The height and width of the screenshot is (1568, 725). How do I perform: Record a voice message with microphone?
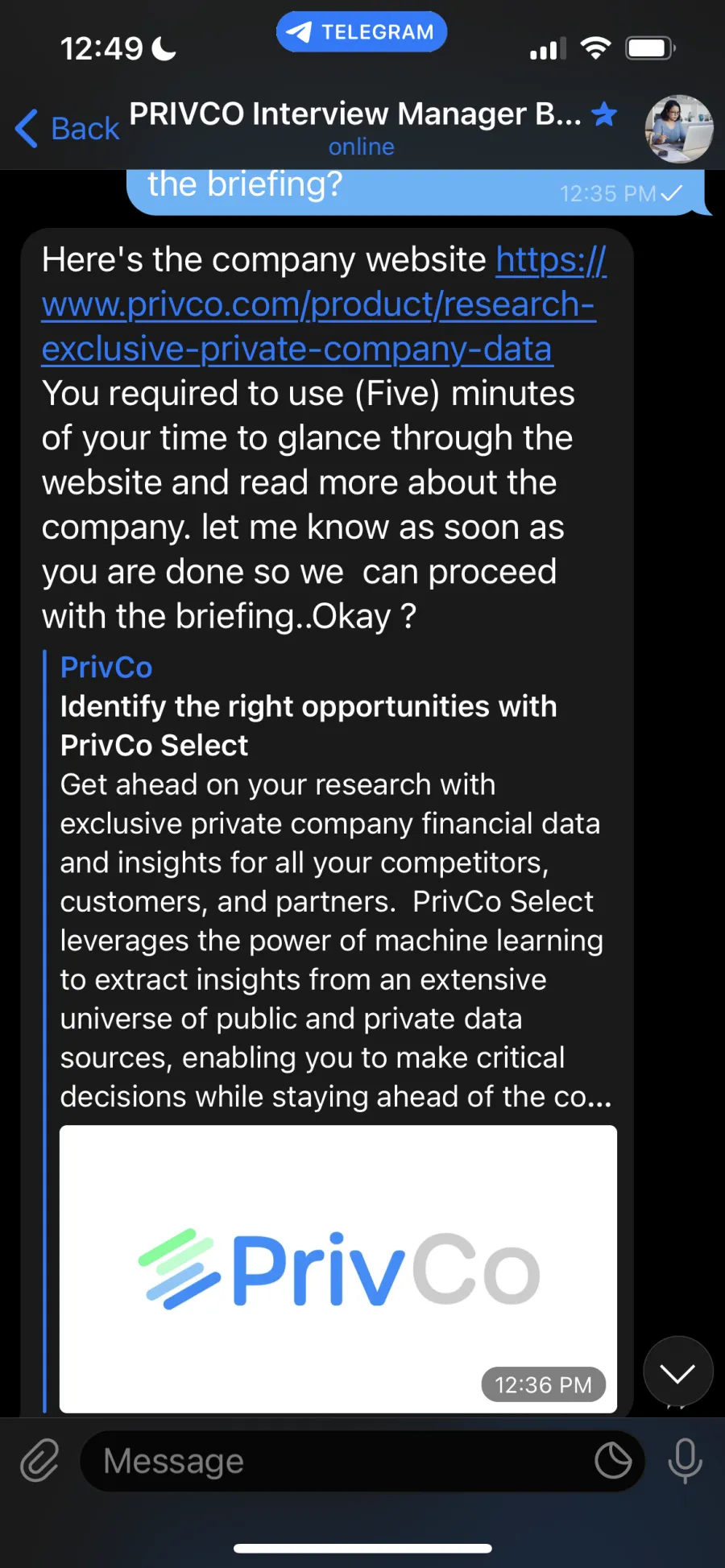686,1460
